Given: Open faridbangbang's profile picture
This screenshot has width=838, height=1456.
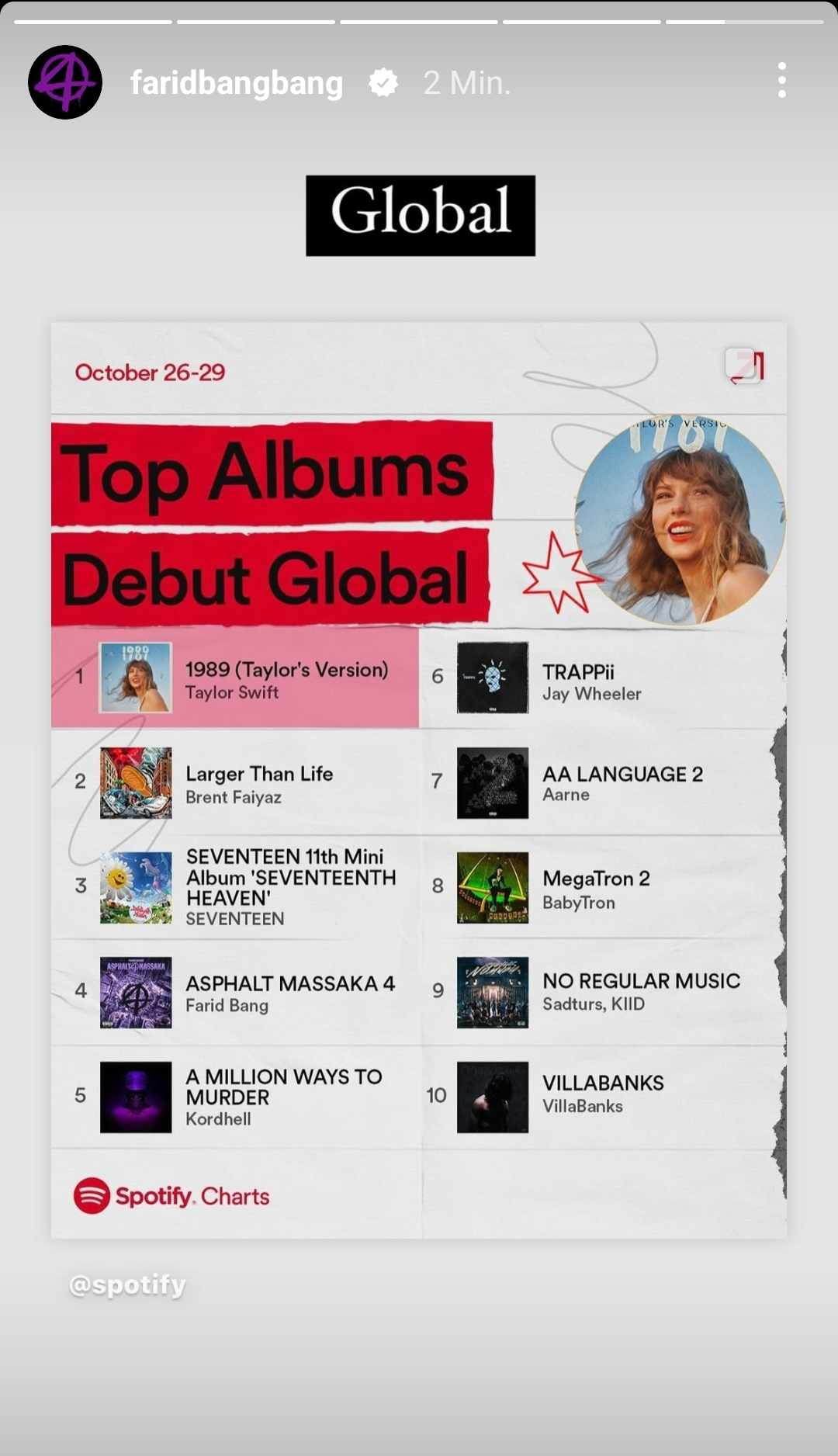Looking at the screenshot, I should pyautogui.click(x=65, y=82).
